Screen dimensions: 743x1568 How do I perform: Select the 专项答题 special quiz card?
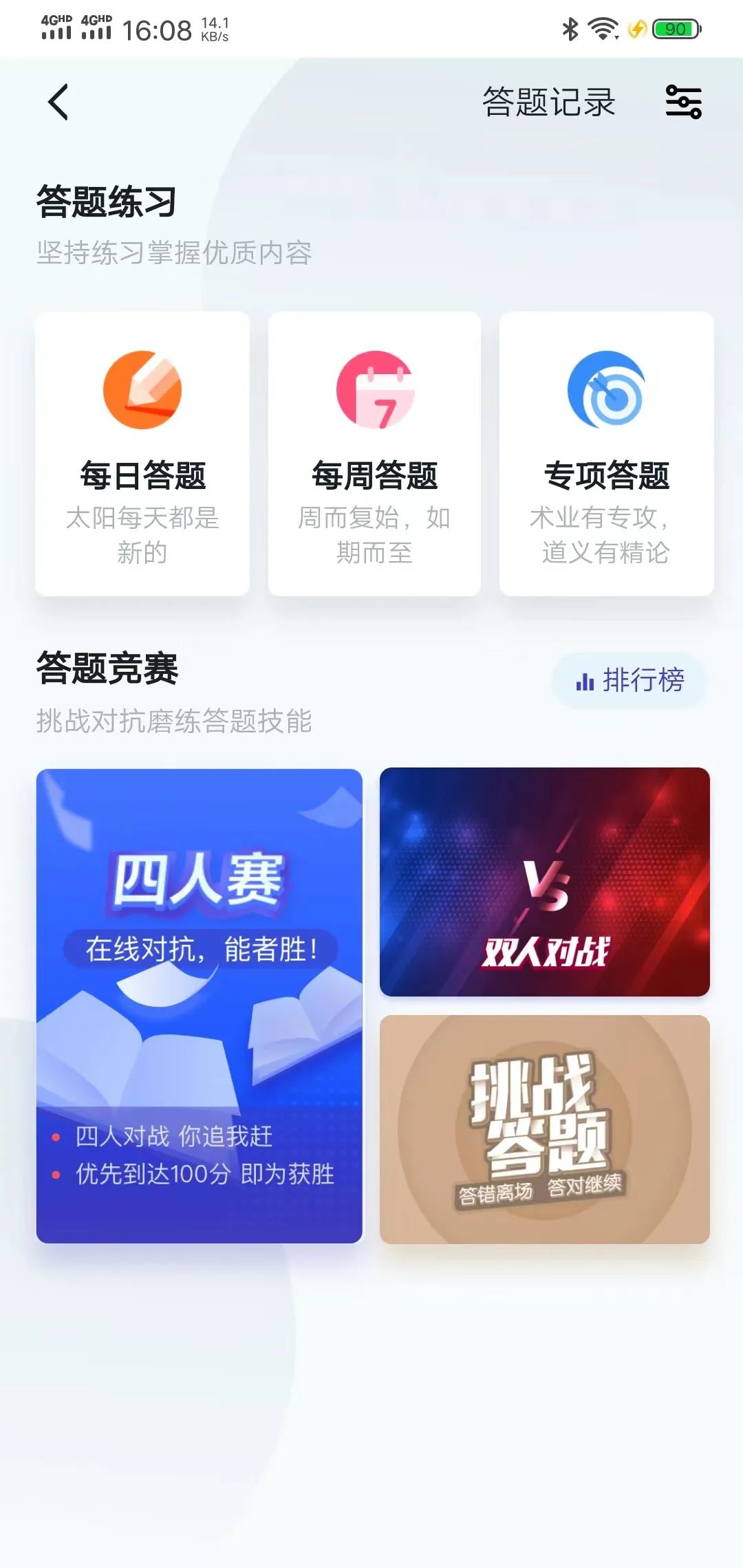[x=606, y=454]
